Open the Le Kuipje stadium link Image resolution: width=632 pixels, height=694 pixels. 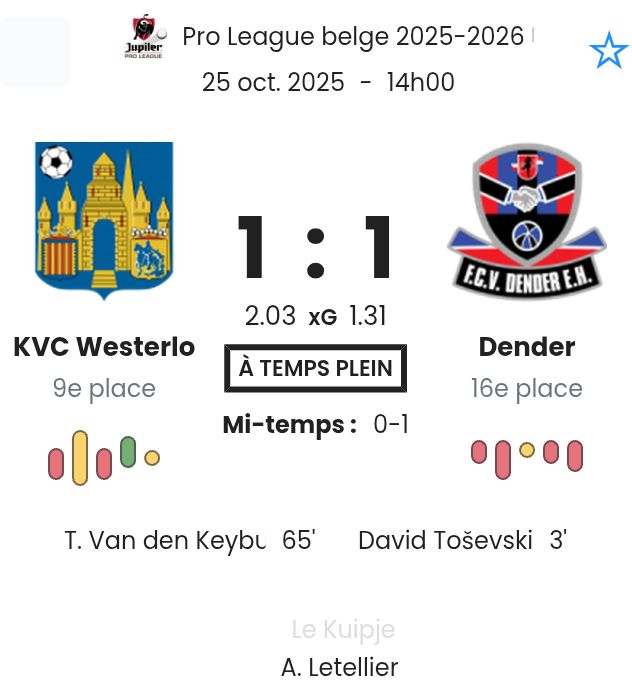[343, 629]
